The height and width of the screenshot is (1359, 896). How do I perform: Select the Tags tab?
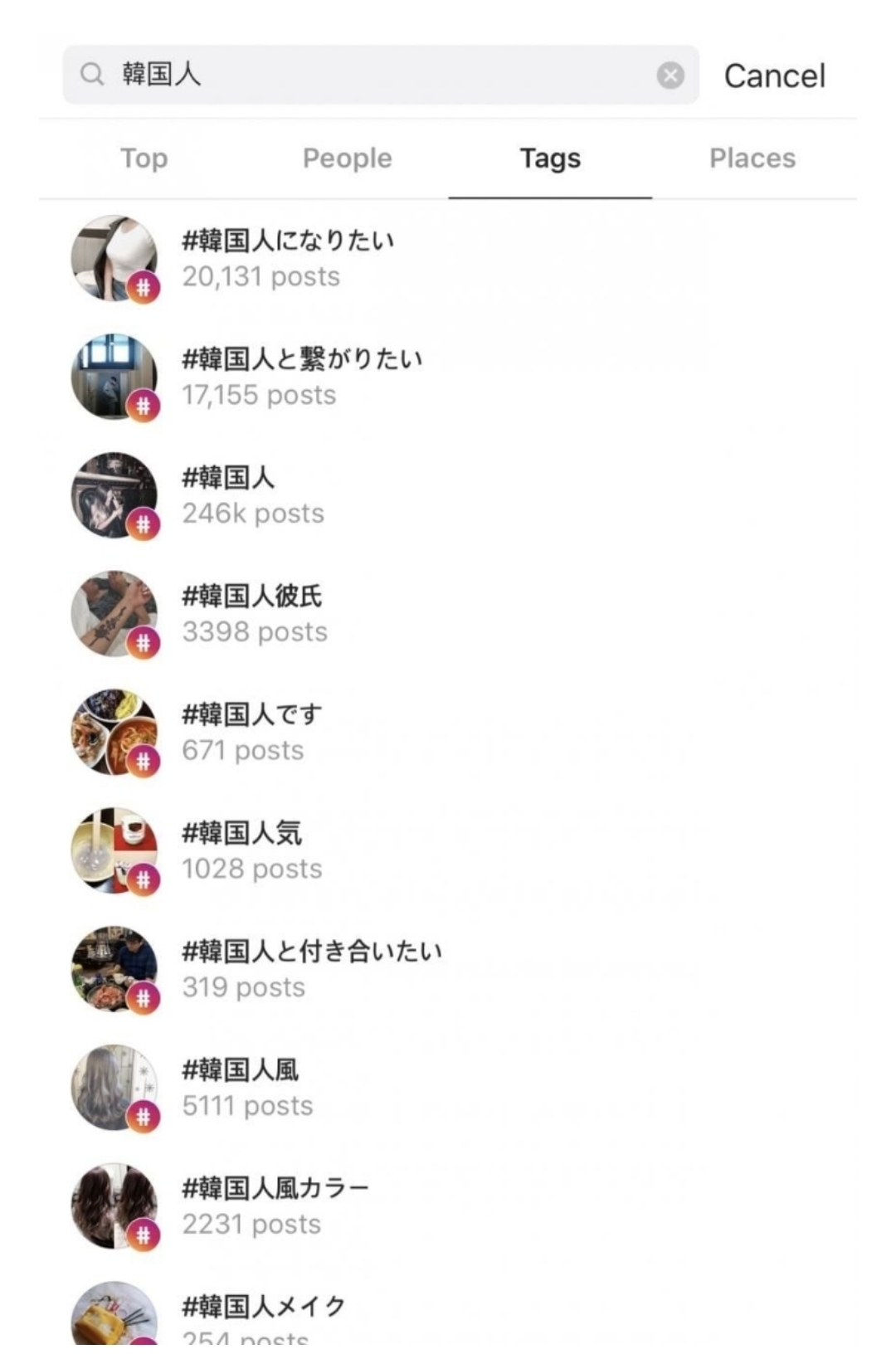tap(550, 158)
